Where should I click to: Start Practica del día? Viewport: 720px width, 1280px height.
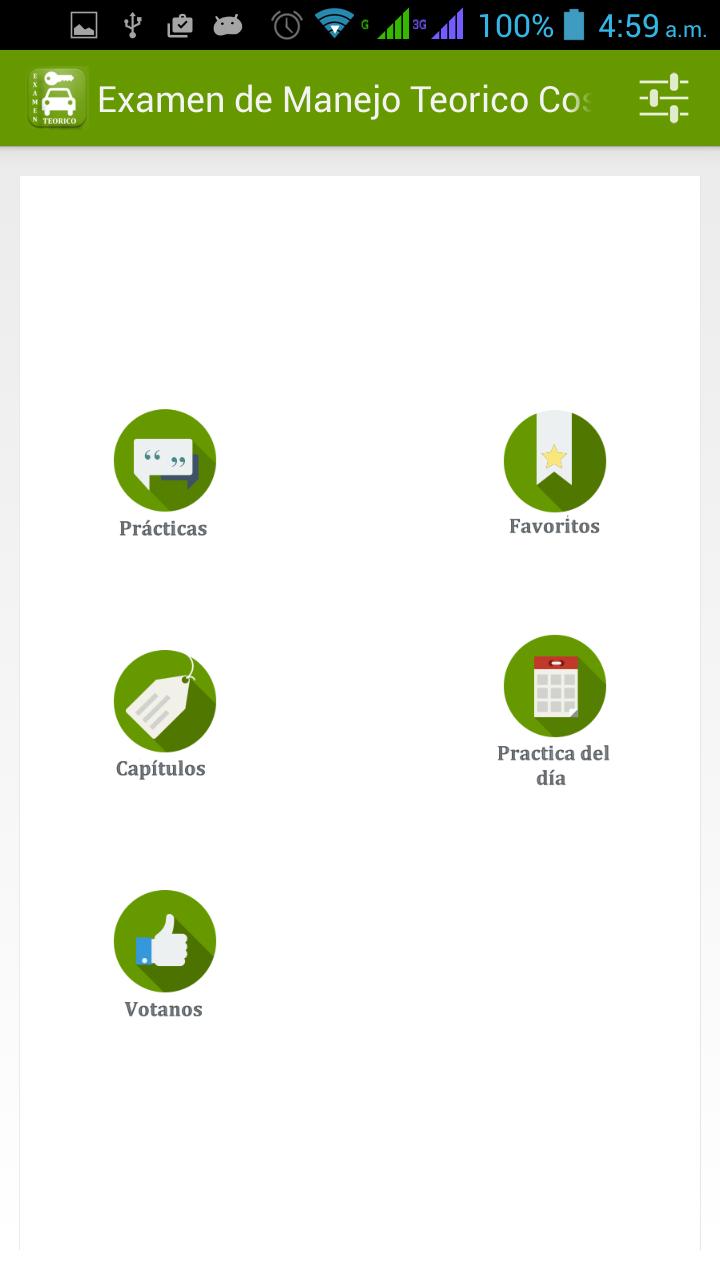tap(555, 686)
